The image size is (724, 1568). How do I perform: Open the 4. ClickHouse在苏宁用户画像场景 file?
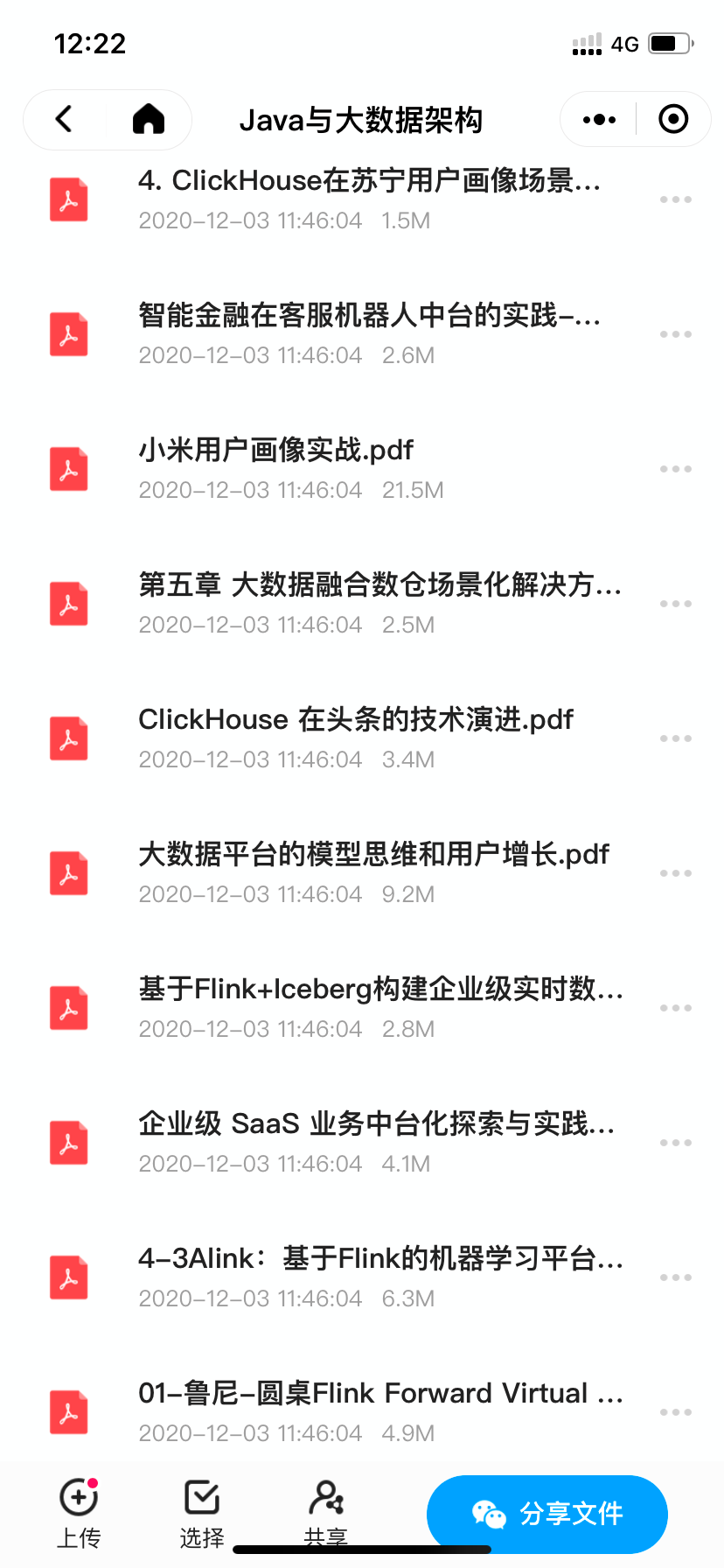[369, 181]
